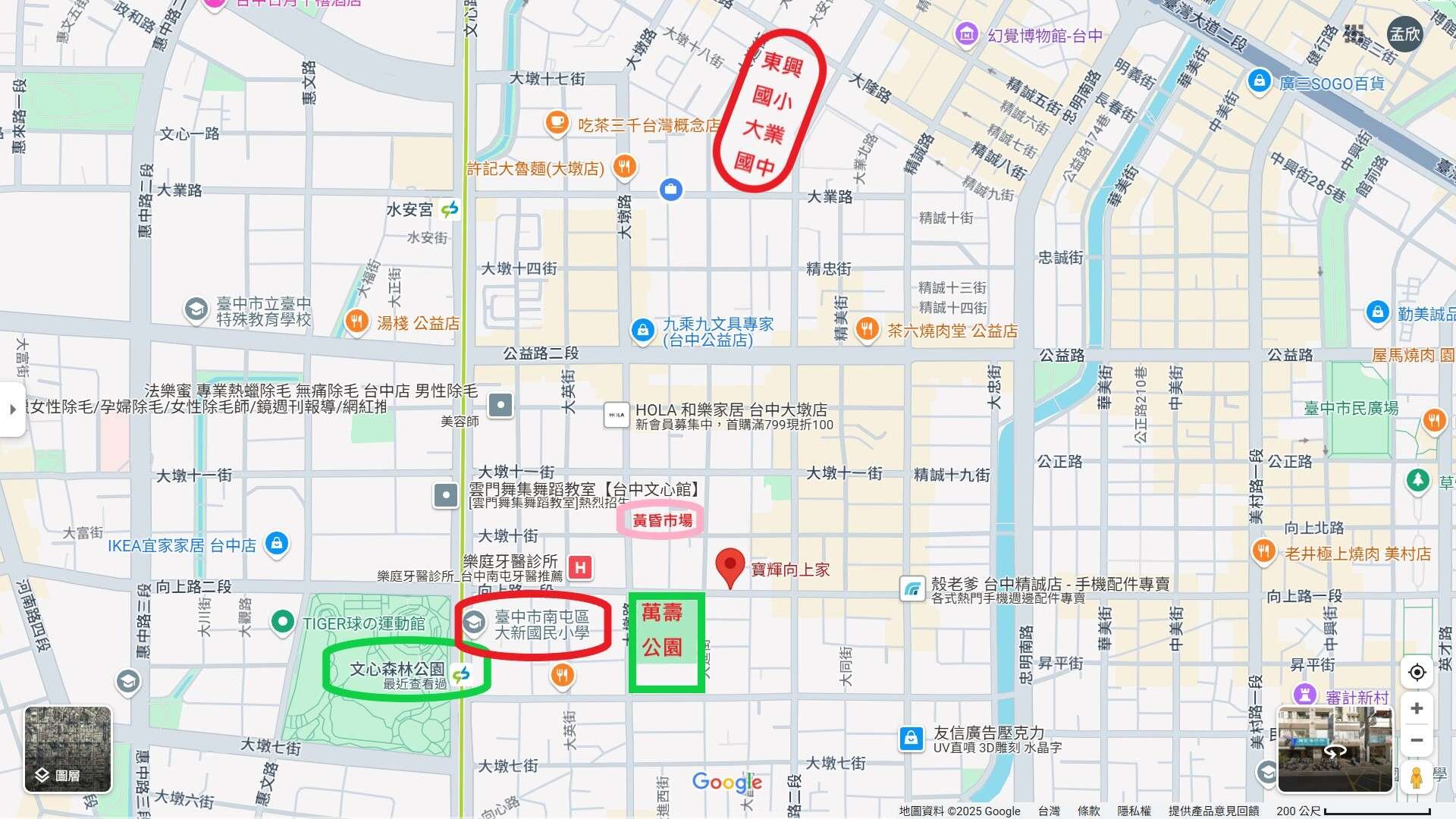Expand the collapsed side panel
Viewport: 1456px width, 819px height.
tap(12, 409)
